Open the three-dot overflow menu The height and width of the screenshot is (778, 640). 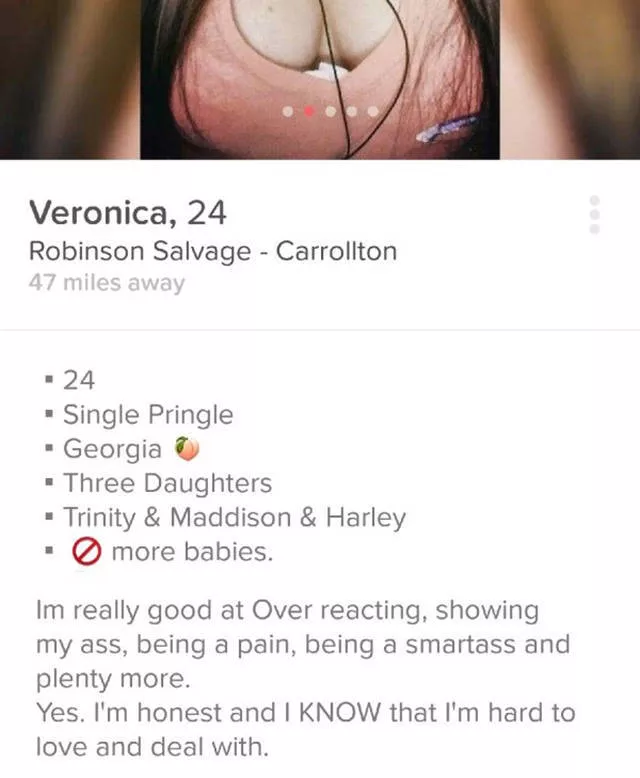595,215
